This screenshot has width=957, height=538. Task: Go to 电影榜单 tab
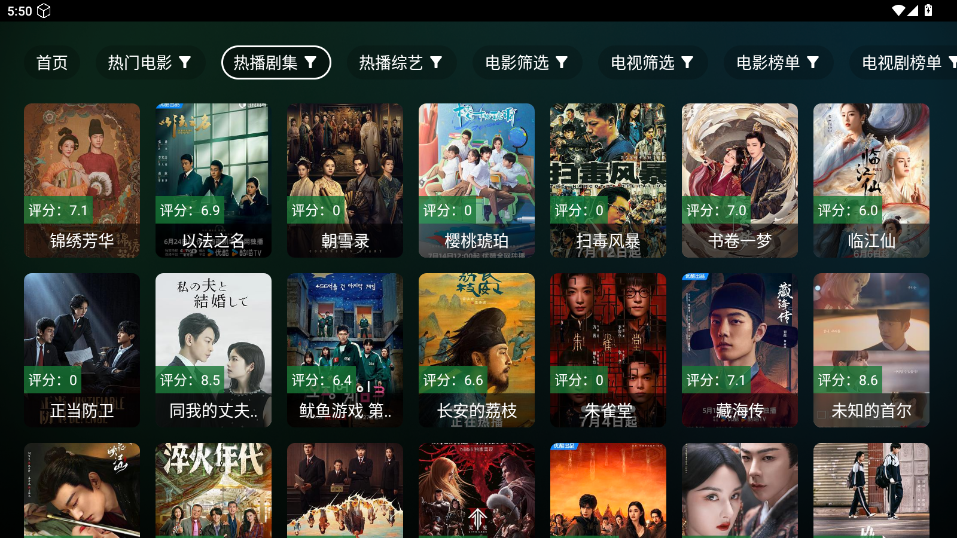(x=778, y=62)
